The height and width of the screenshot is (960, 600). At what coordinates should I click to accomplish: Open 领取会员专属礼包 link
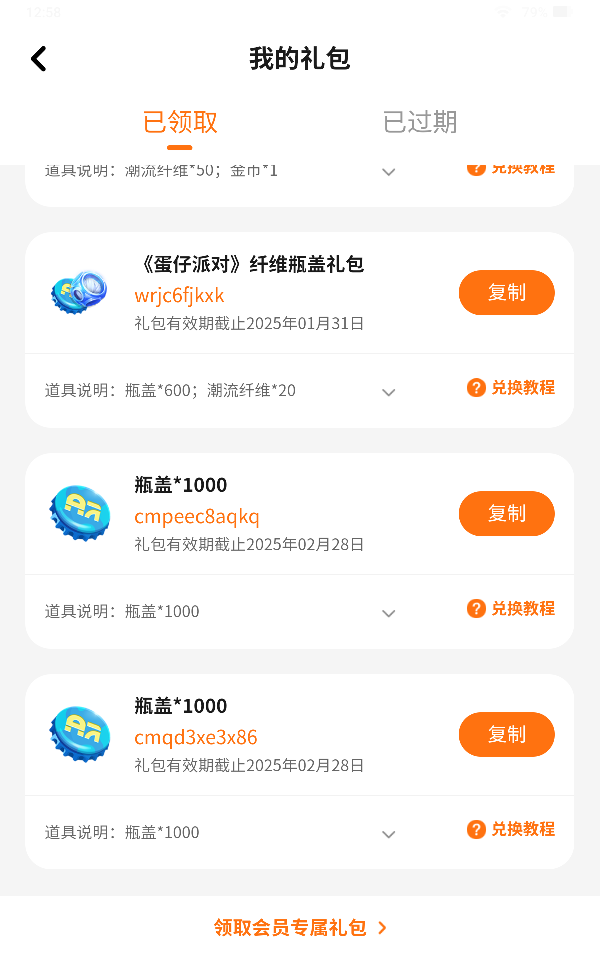click(300, 928)
